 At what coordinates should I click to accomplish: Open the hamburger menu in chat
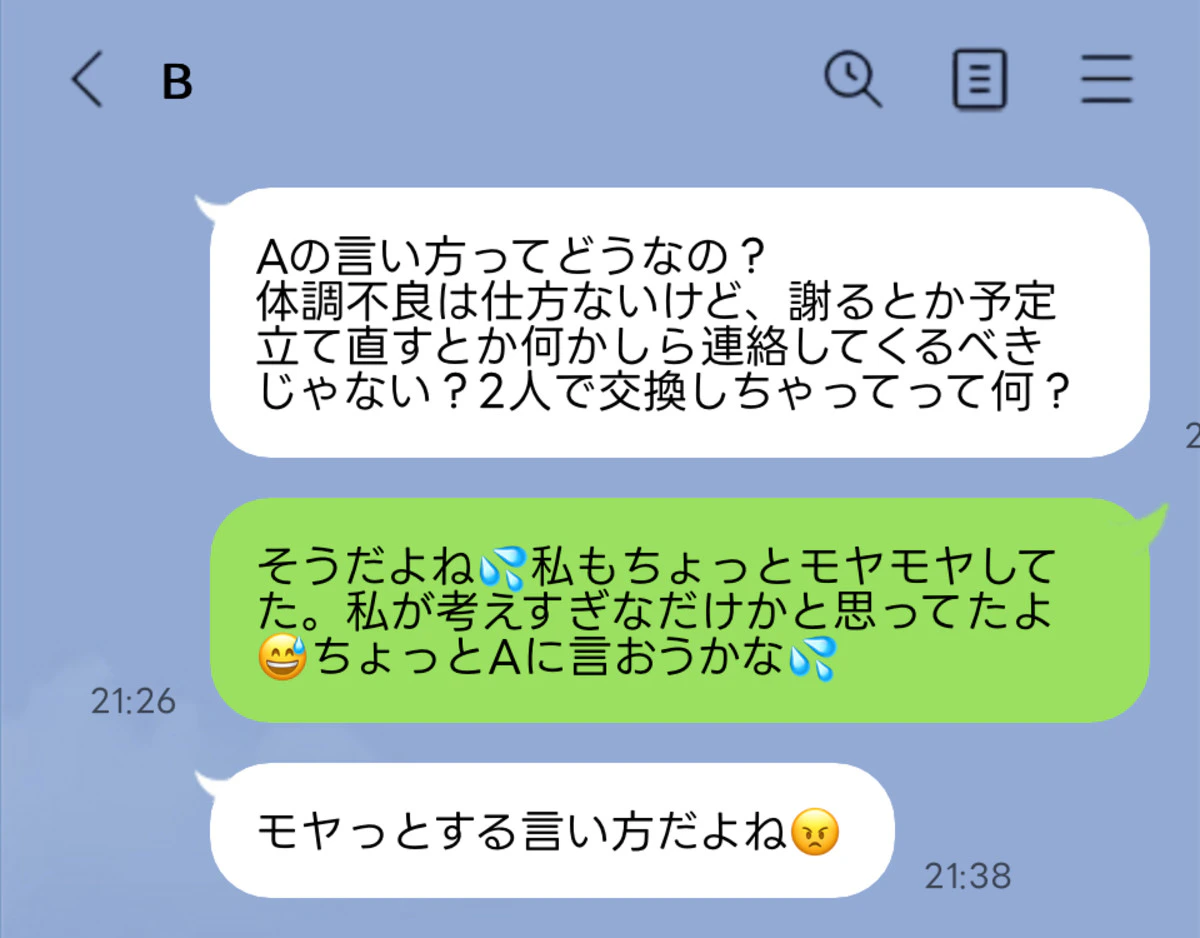[1107, 79]
